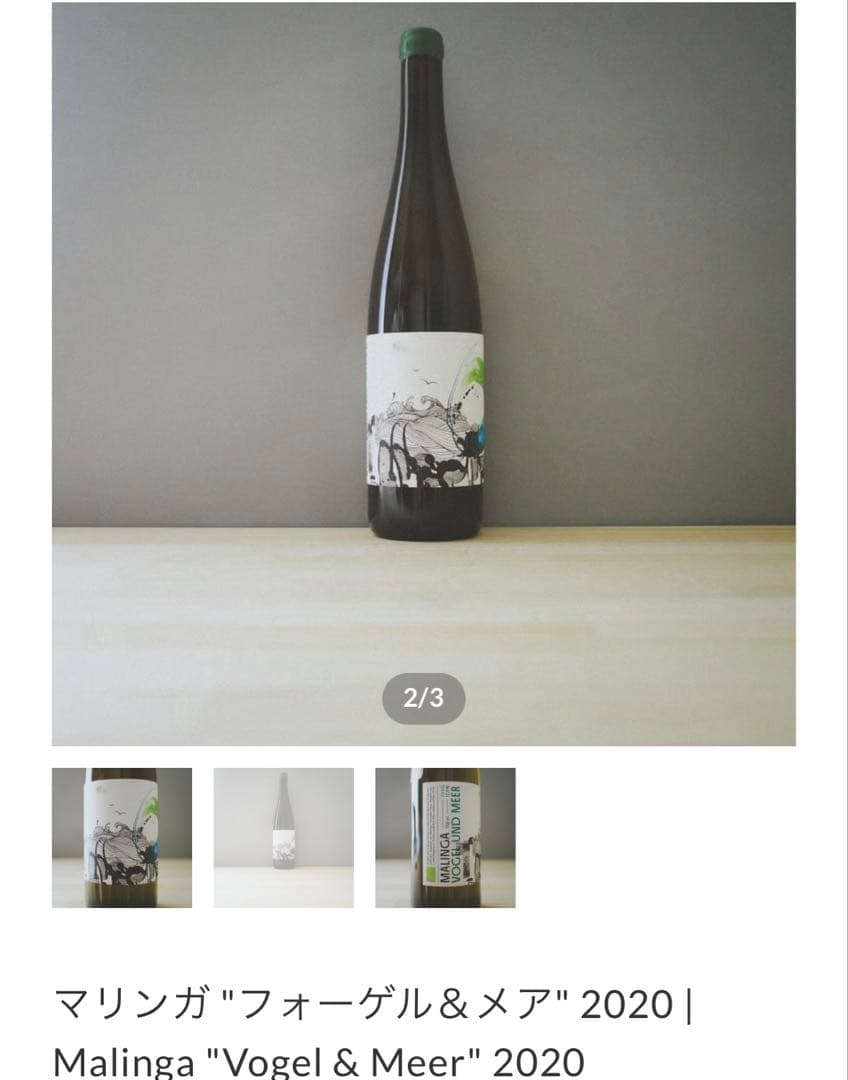Screen dimensions: 848x1080
Task: Select the first label close-up thumbnail
Action: pos(122,837)
